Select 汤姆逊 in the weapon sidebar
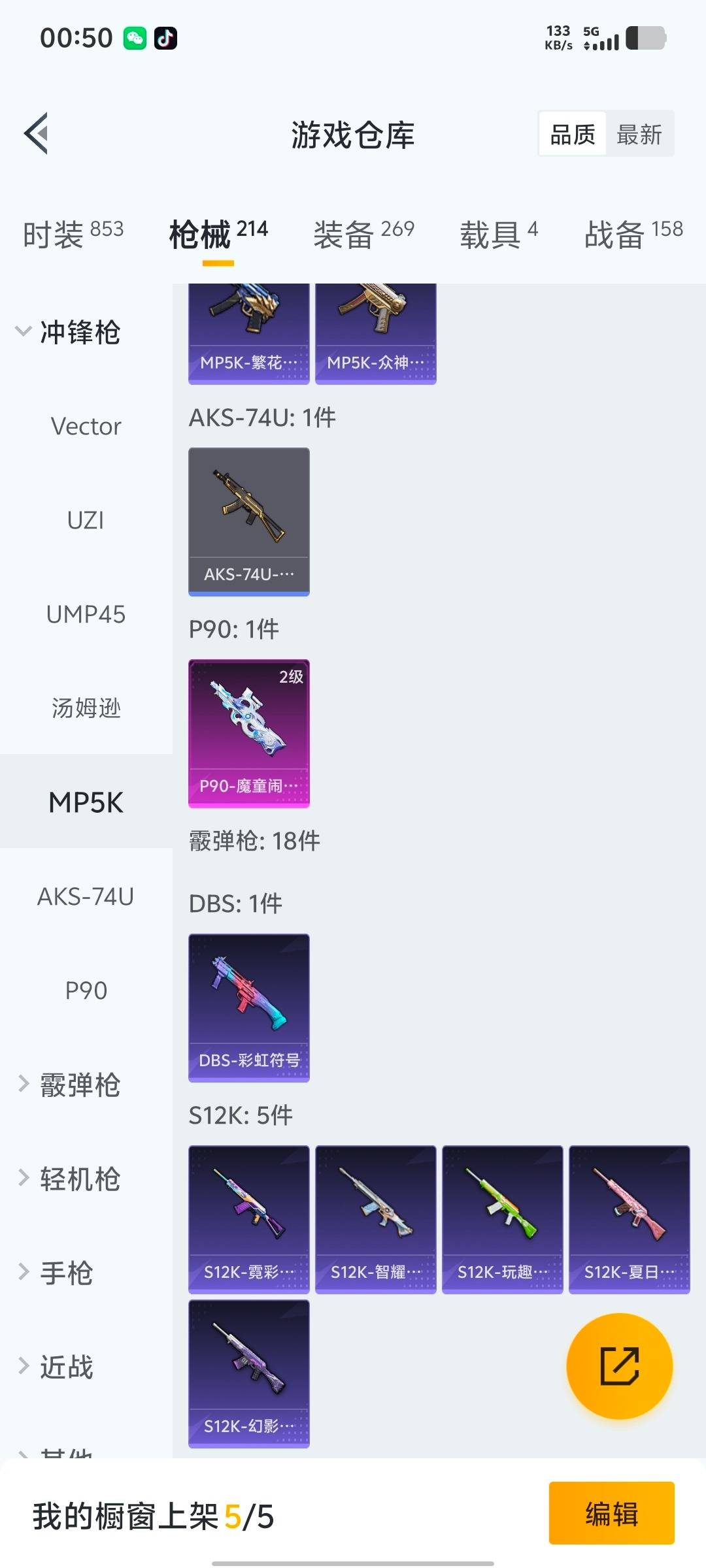Viewport: 706px width, 1568px height. (86, 709)
